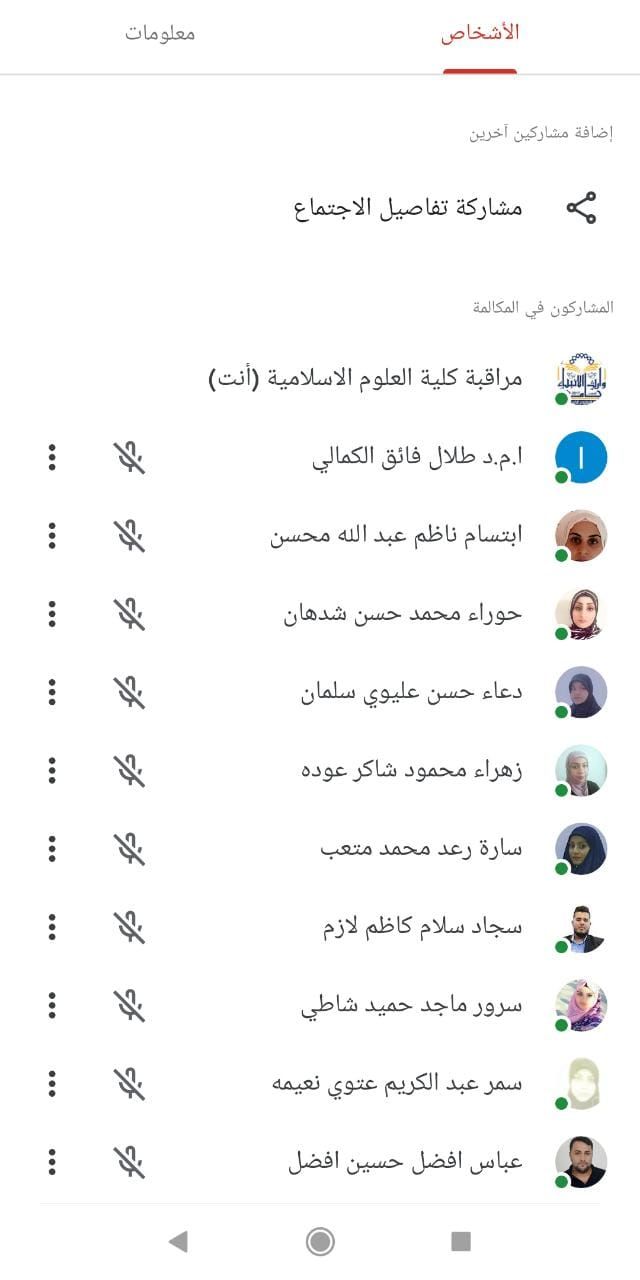The image size is (640, 1280).
Task: Mute سمر عبد الكريم عتوي نعيمه
Action: click(x=129, y=1083)
